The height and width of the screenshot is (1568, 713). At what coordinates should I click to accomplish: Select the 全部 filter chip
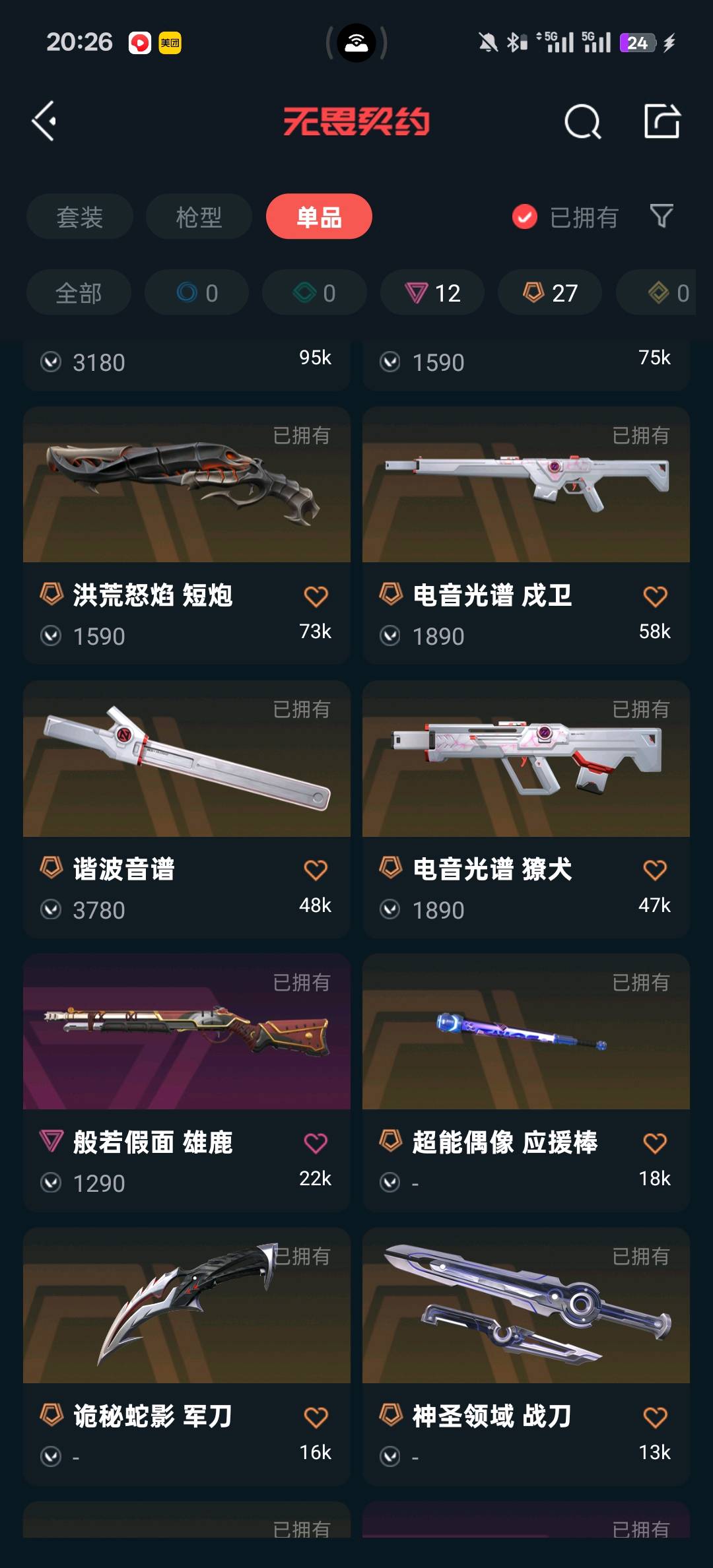(79, 292)
